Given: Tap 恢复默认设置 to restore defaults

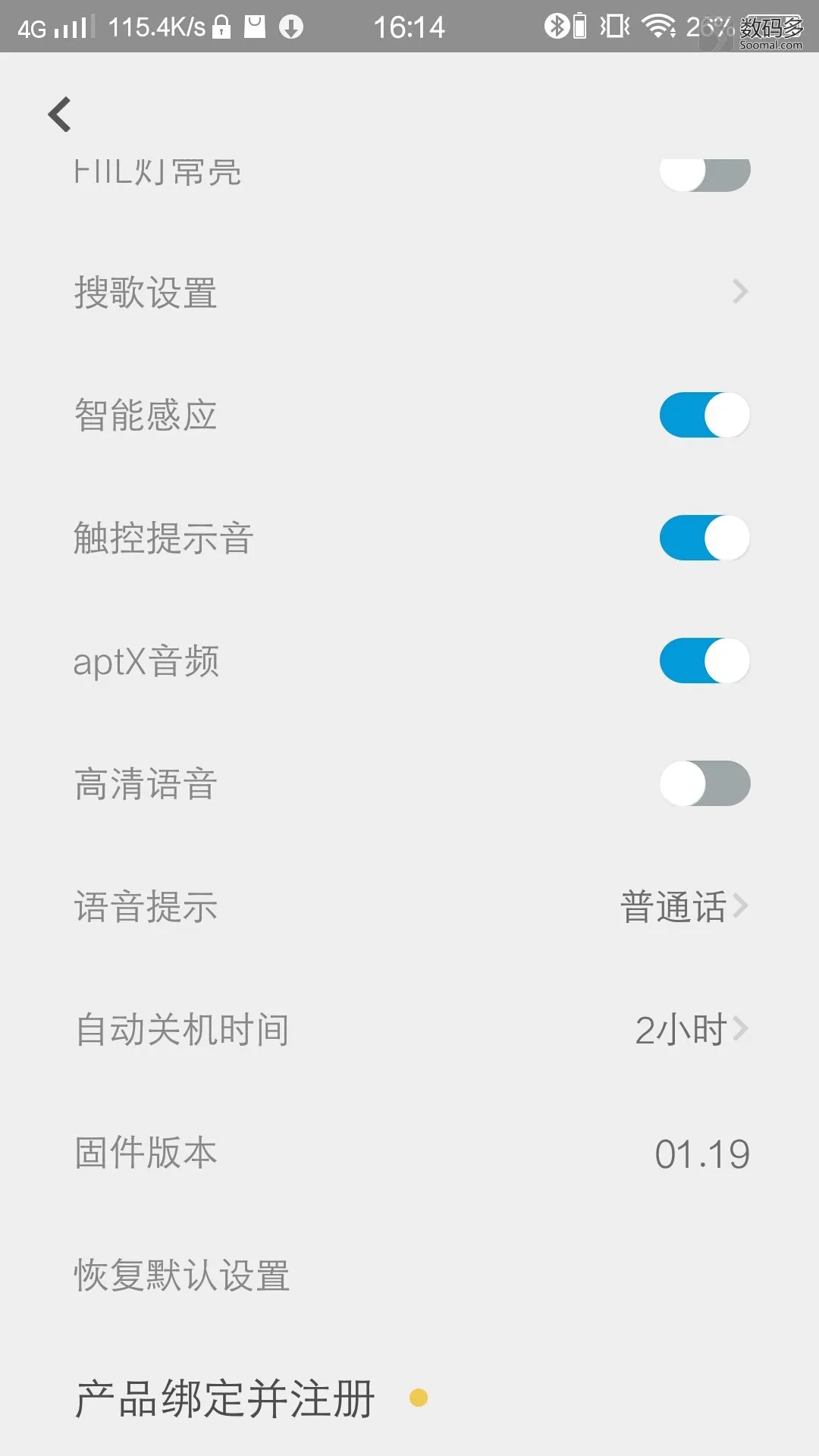Looking at the screenshot, I should pos(409,1275).
